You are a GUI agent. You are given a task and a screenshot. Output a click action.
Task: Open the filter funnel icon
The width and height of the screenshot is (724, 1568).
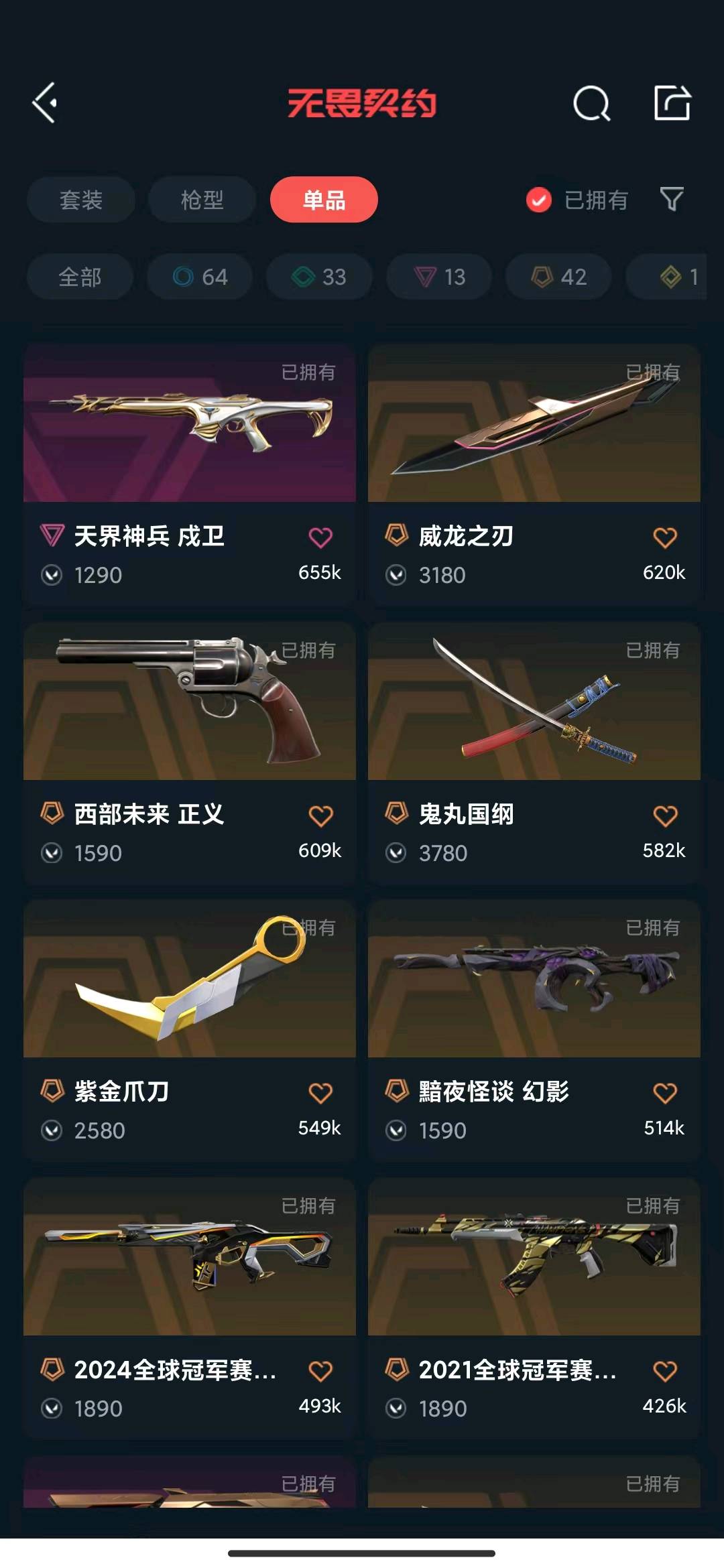tap(672, 199)
